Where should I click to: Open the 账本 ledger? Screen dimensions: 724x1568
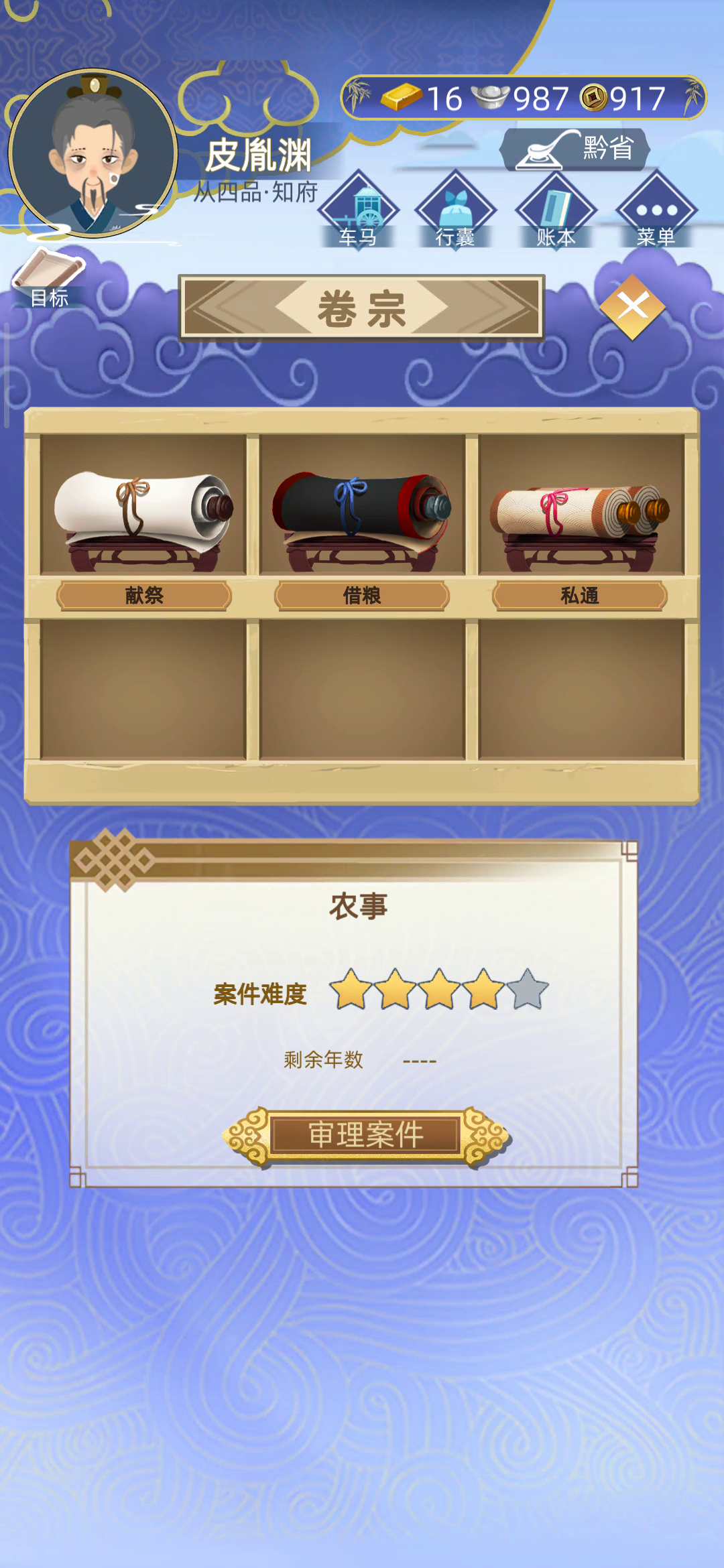[556, 210]
